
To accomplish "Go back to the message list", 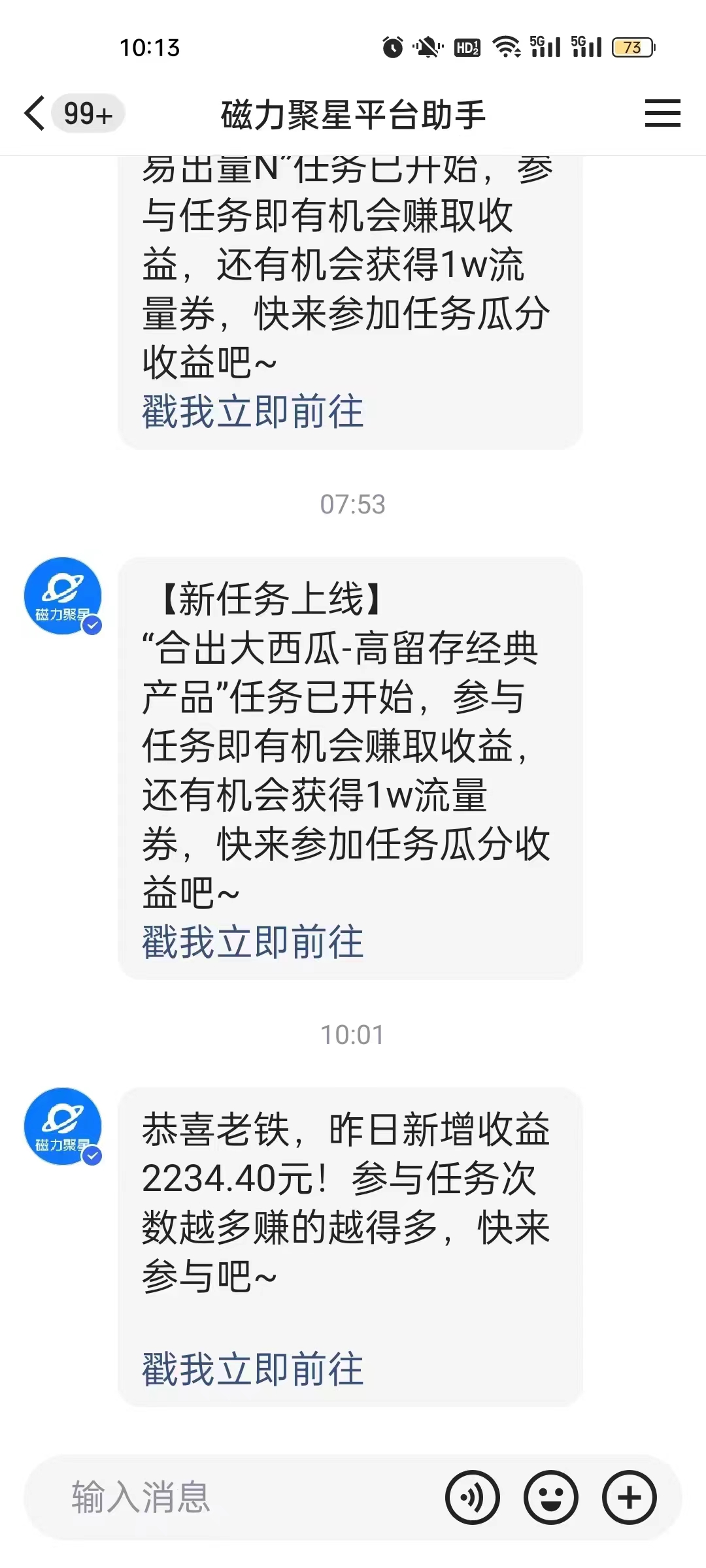I will (x=35, y=114).
